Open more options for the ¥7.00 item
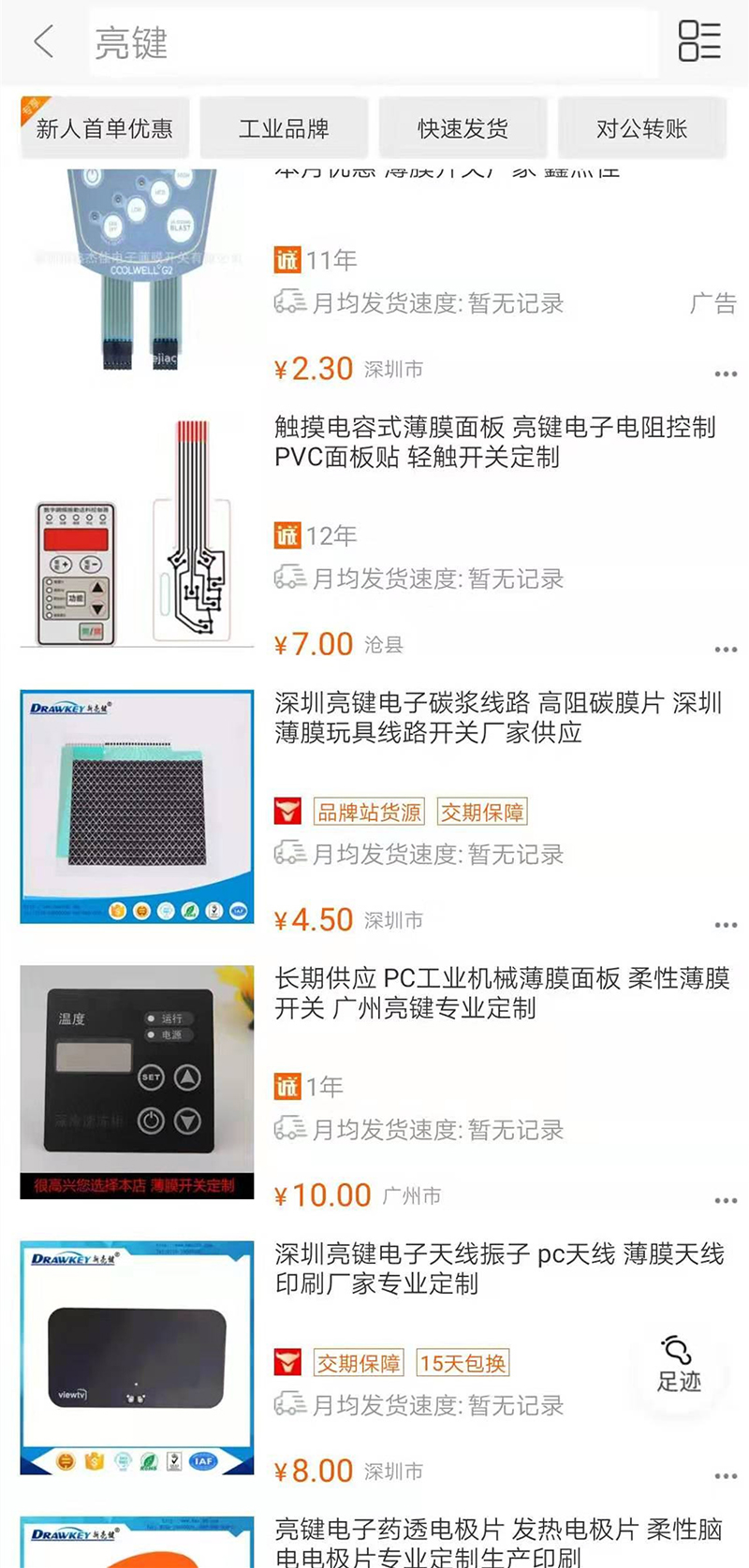Screen dimensions: 749x1568 point(726,649)
